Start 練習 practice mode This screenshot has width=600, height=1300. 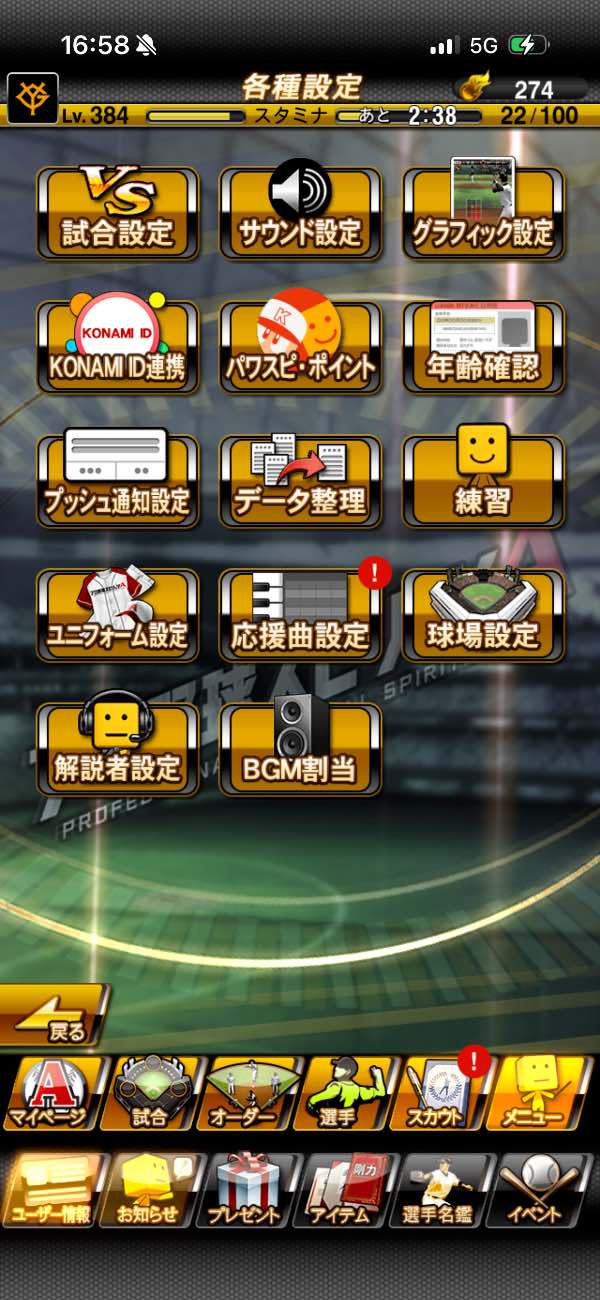(x=483, y=482)
